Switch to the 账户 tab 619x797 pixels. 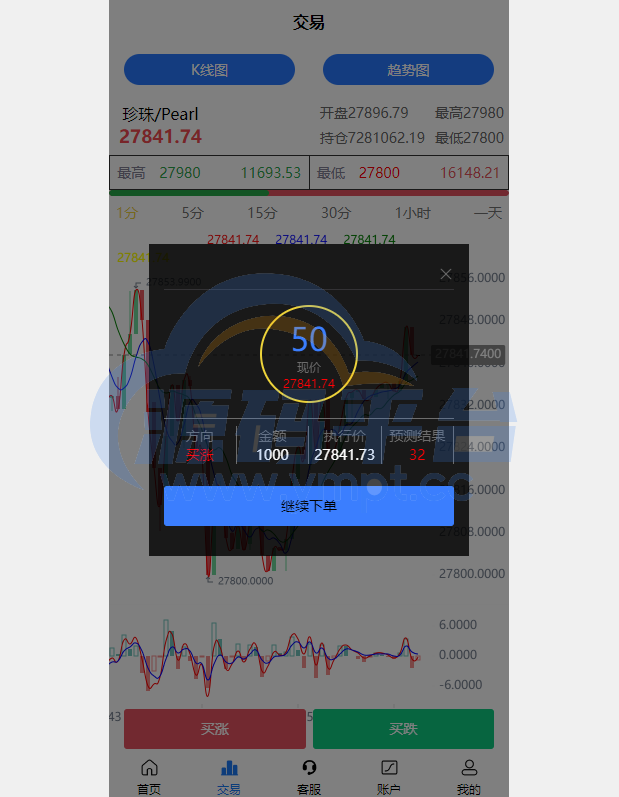[389, 777]
